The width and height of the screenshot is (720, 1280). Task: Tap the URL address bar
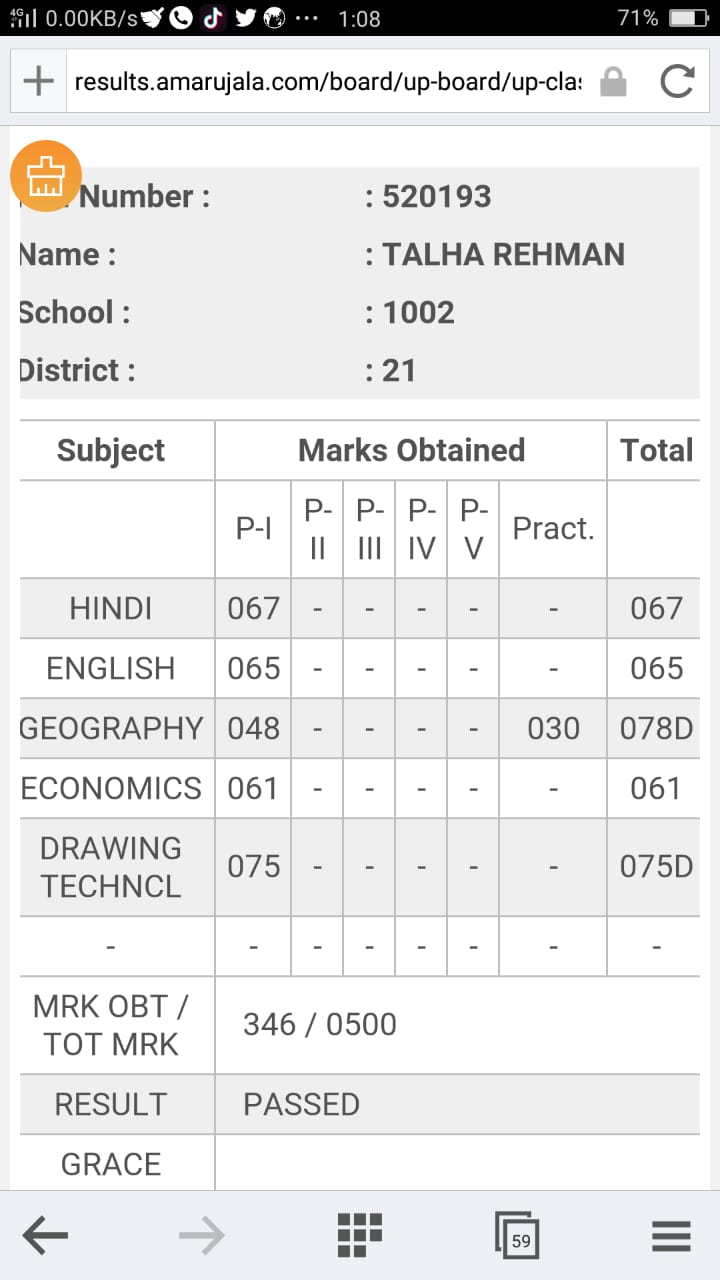click(x=328, y=81)
